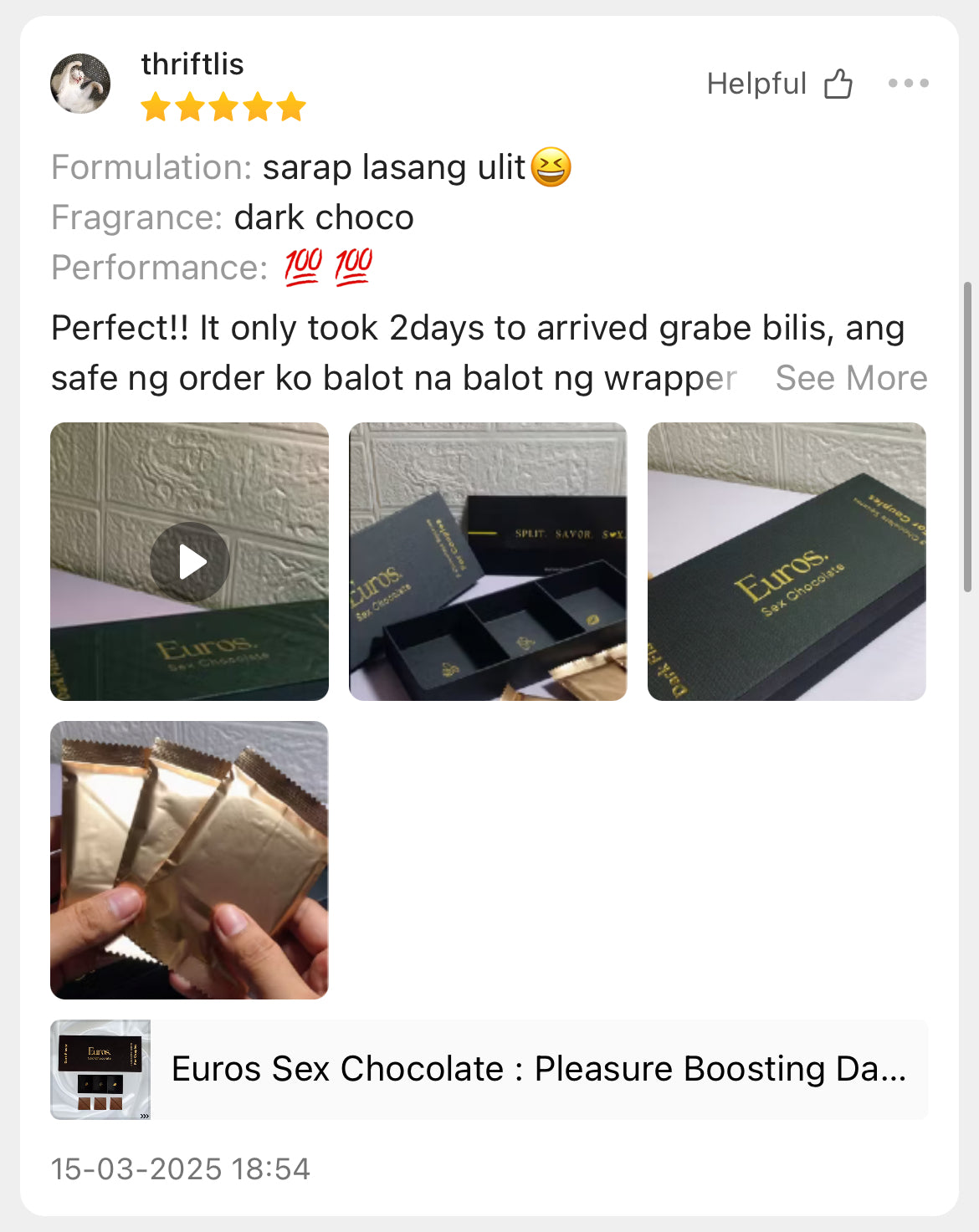
Task: Open the three-dot options menu
Action: tap(908, 84)
